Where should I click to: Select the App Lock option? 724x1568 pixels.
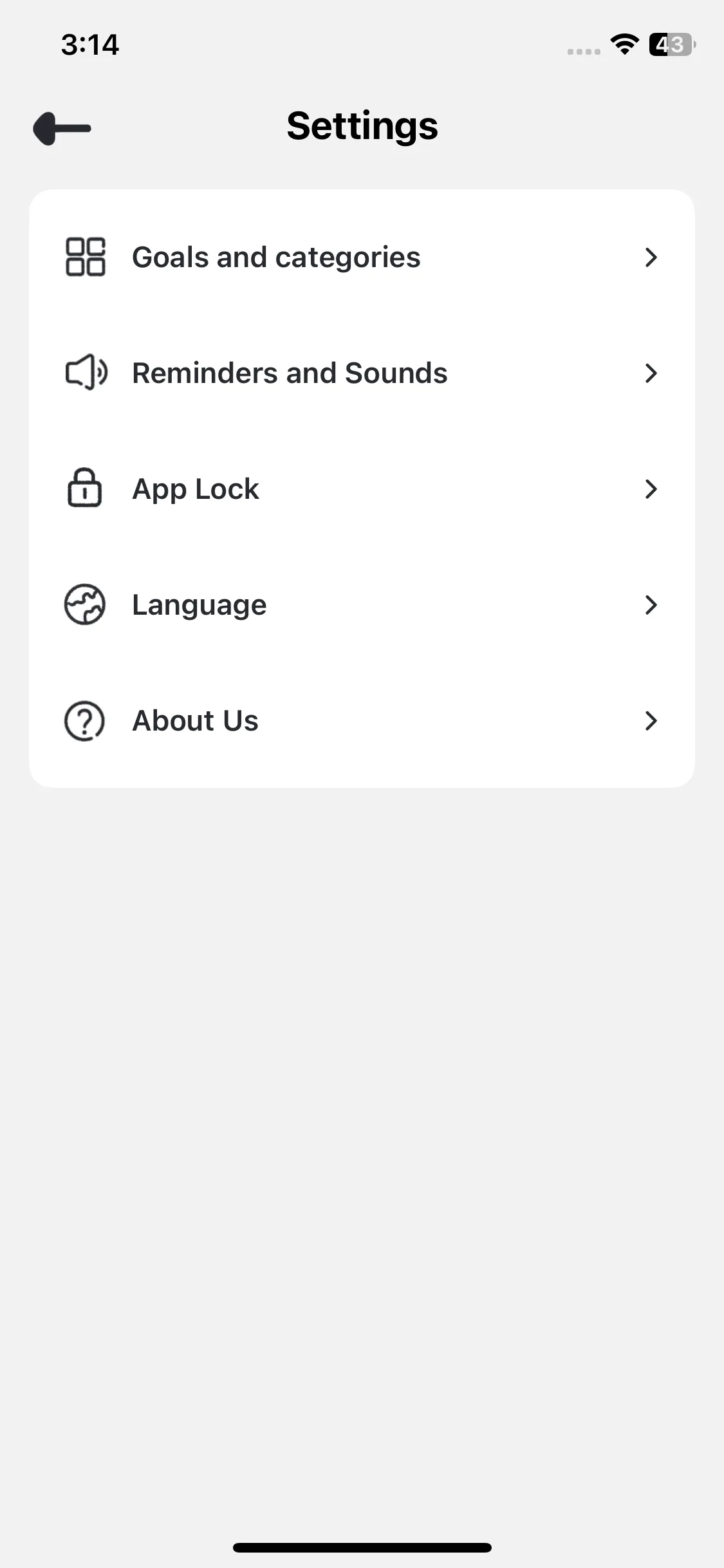(x=361, y=489)
